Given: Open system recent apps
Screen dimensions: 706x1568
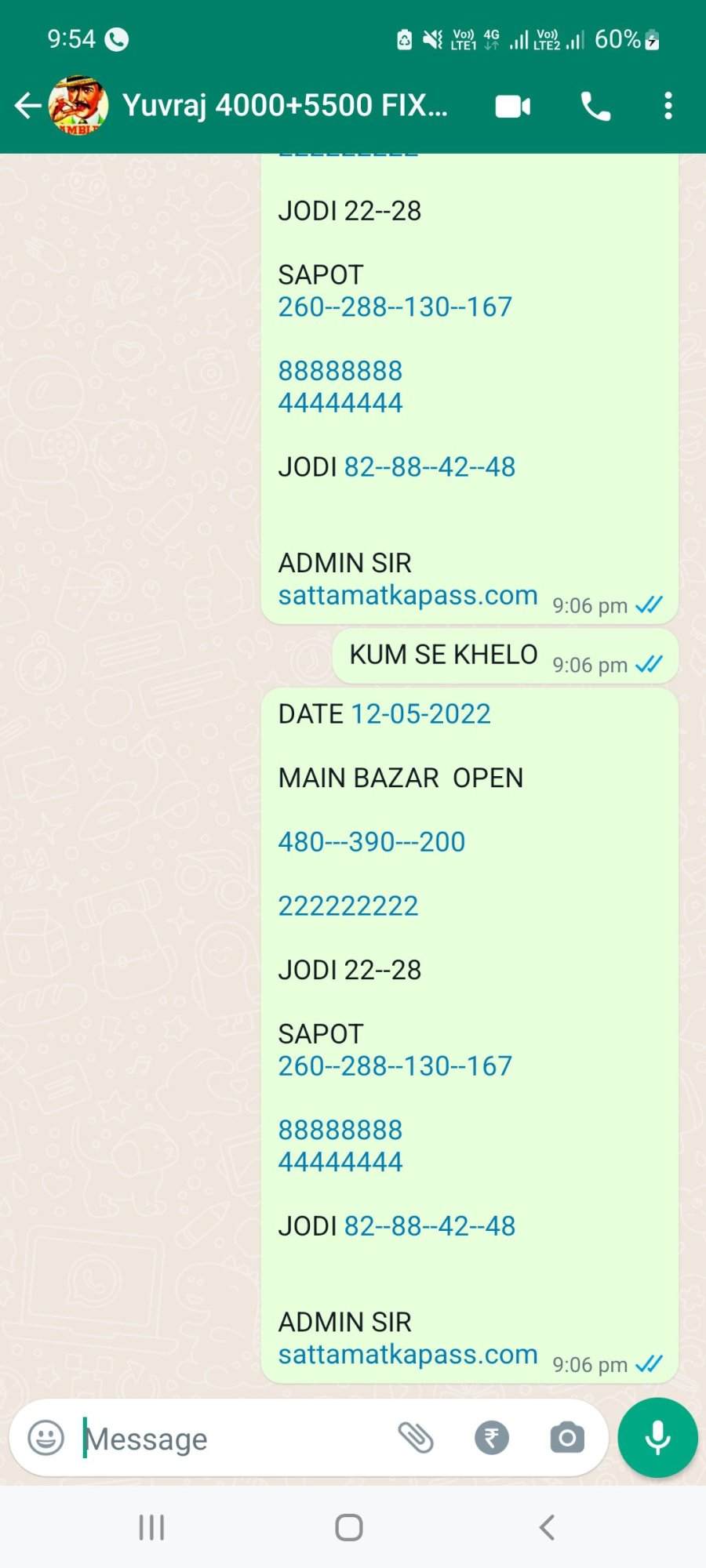Looking at the screenshot, I should coord(151,1527).
